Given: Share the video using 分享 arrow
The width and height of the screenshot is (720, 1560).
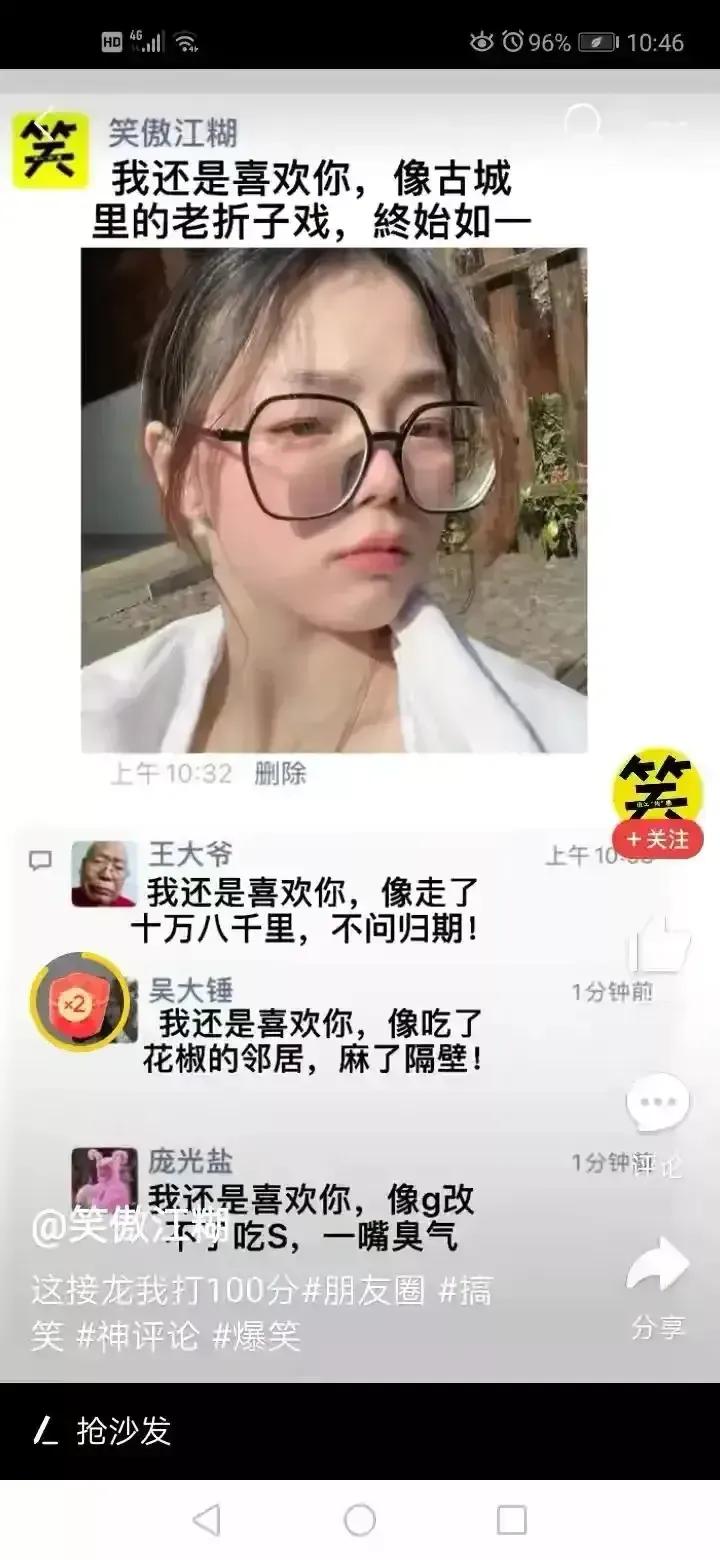Looking at the screenshot, I should point(657,1265).
